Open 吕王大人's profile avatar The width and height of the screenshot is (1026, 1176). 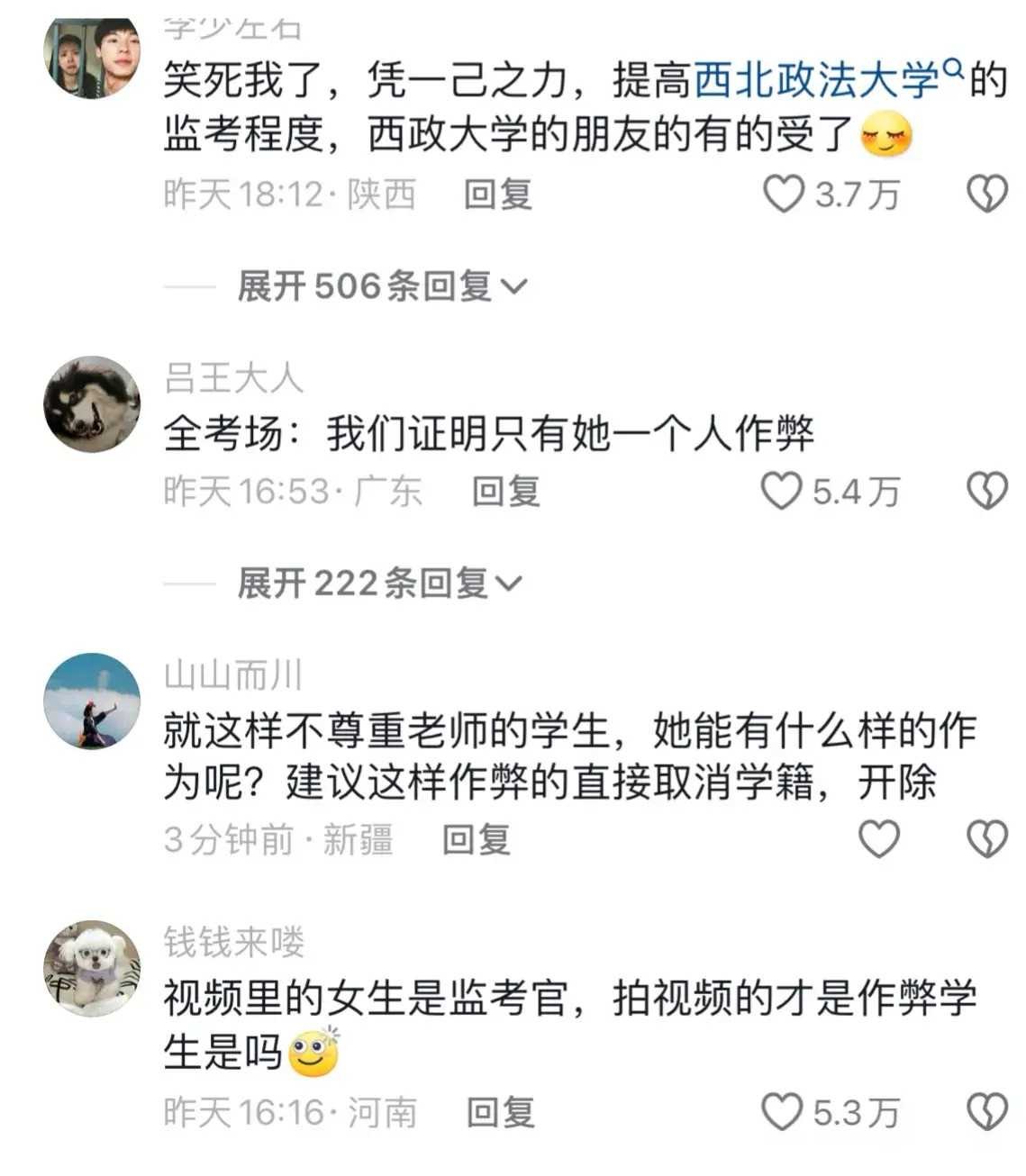point(92,404)
